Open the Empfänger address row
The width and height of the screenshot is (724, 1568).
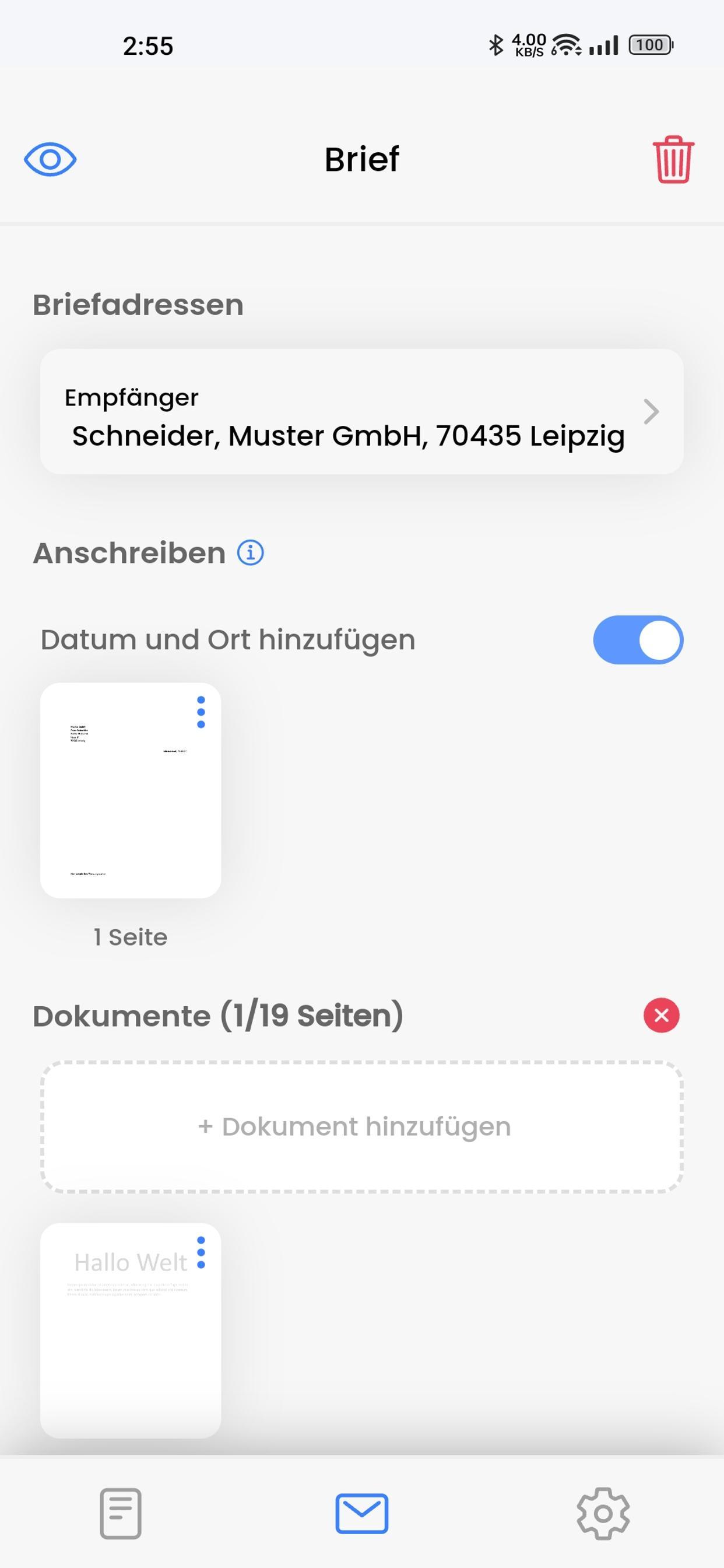361,412
